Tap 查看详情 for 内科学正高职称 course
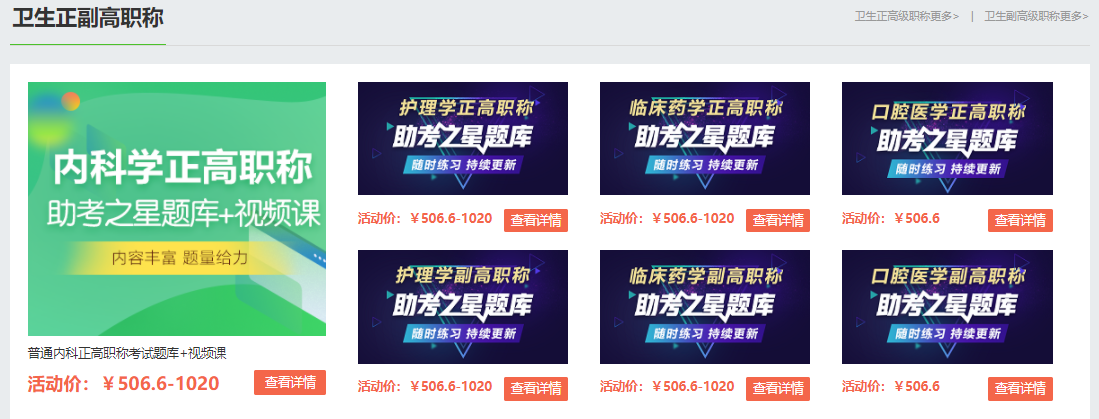The height and width of the screenshot is (419, 1099). pos(290,382)
